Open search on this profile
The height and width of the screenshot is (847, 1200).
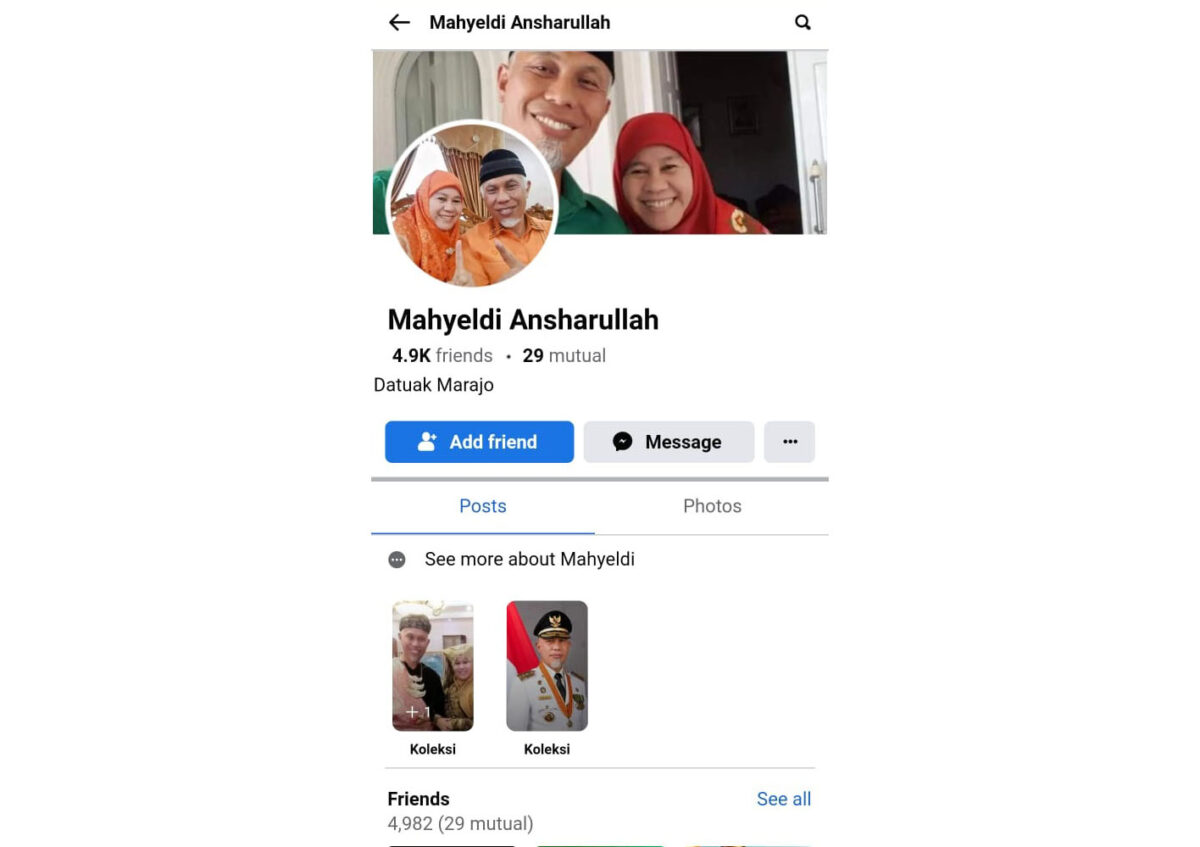point(802,22)
